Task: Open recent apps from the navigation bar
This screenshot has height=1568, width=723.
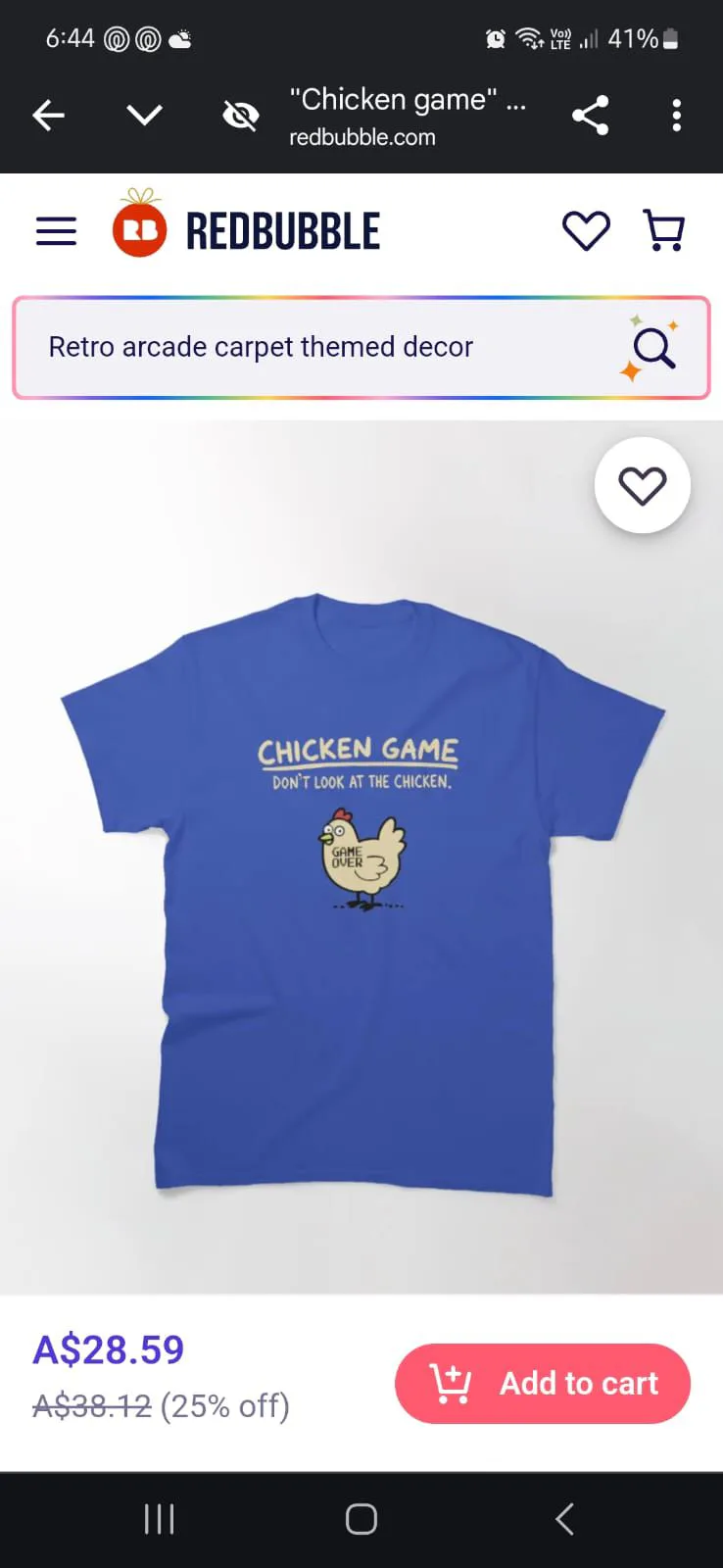Action: point(159,1519)
